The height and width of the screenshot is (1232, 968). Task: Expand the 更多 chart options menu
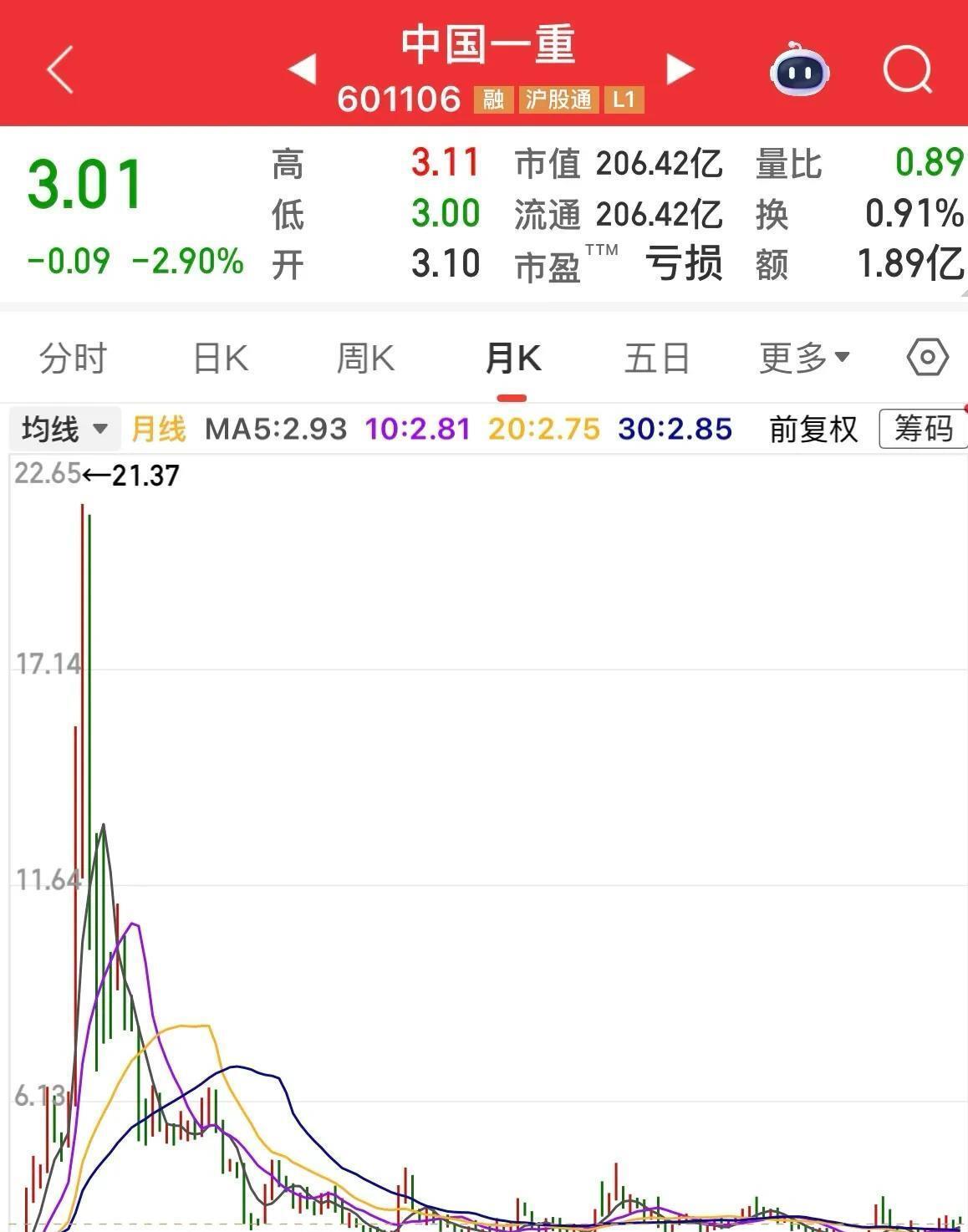(803, 358)
